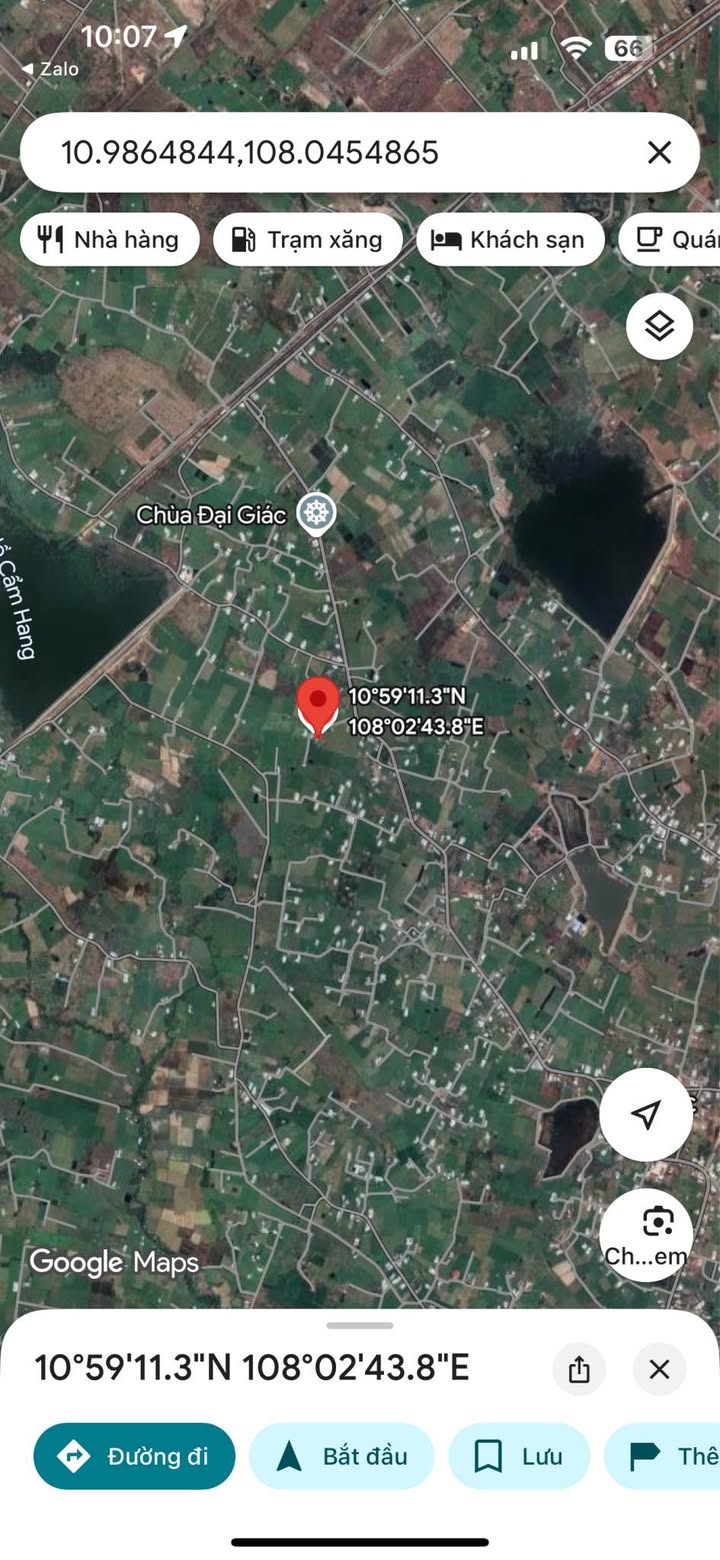Close the location info panel
This screenshot has width=720, height=1560.
(x=659, y=1369)
